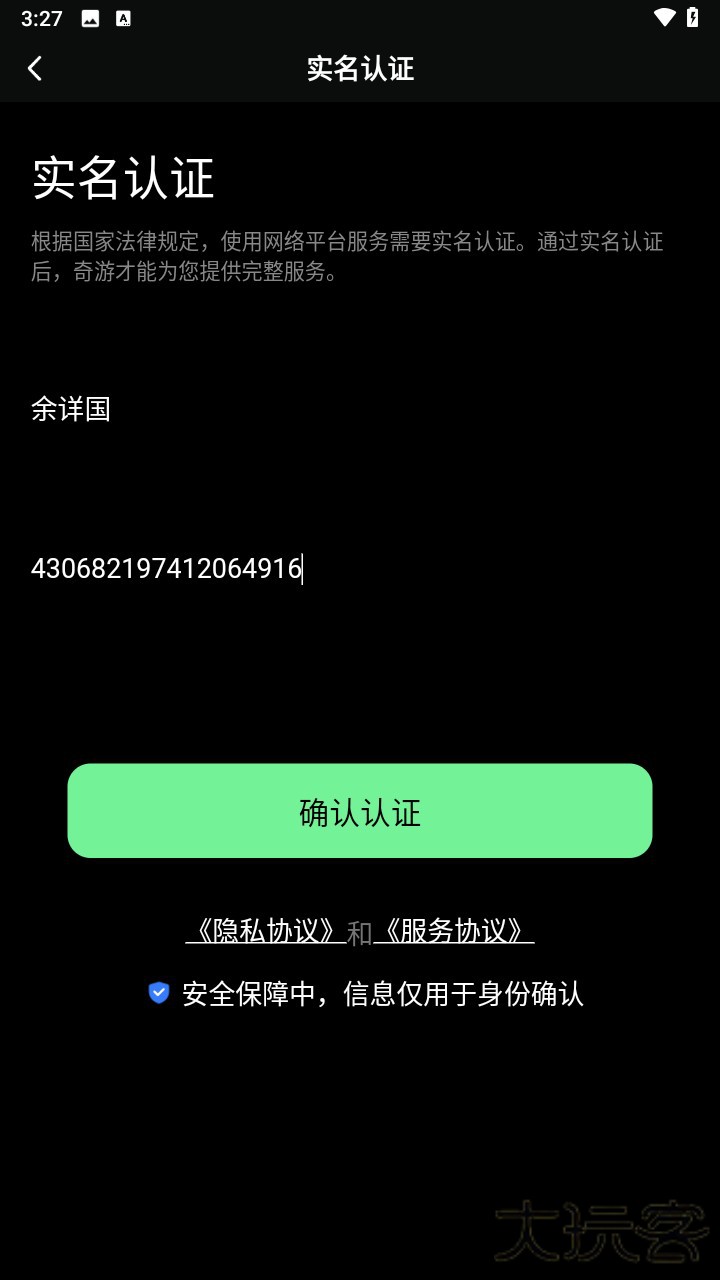Tap the second notification icon in status bar

point(123,17)
